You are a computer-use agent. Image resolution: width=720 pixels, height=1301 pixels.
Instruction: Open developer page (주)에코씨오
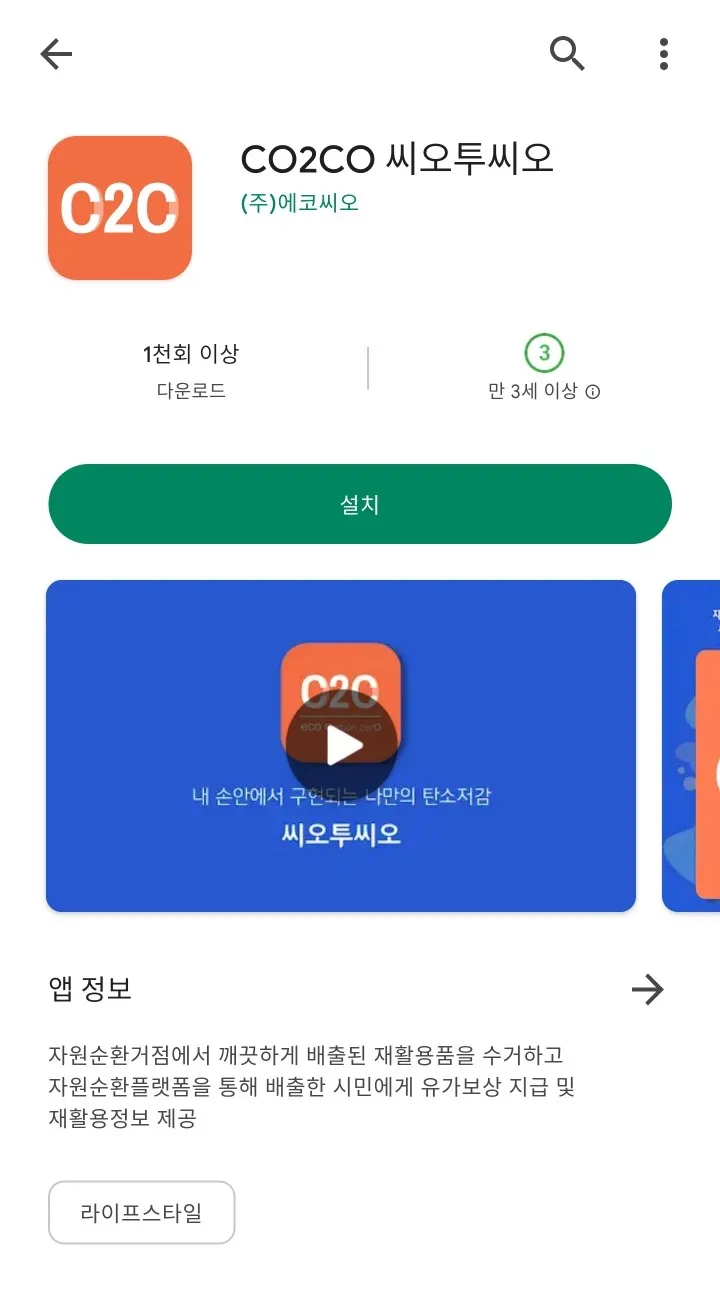[299, 202]
